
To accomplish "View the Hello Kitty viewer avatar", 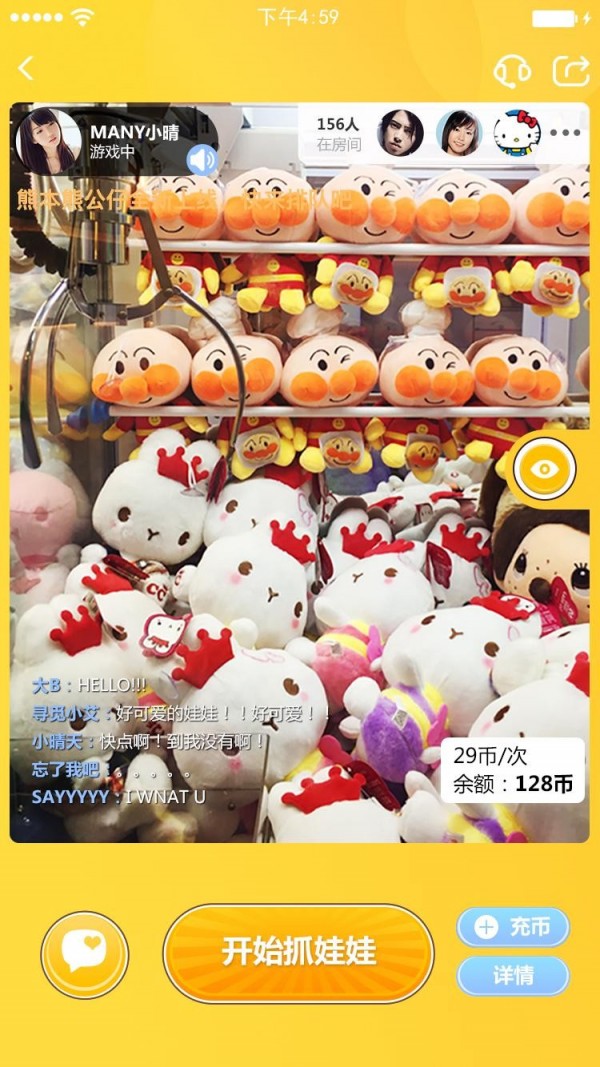I will (x=516, y=133).
